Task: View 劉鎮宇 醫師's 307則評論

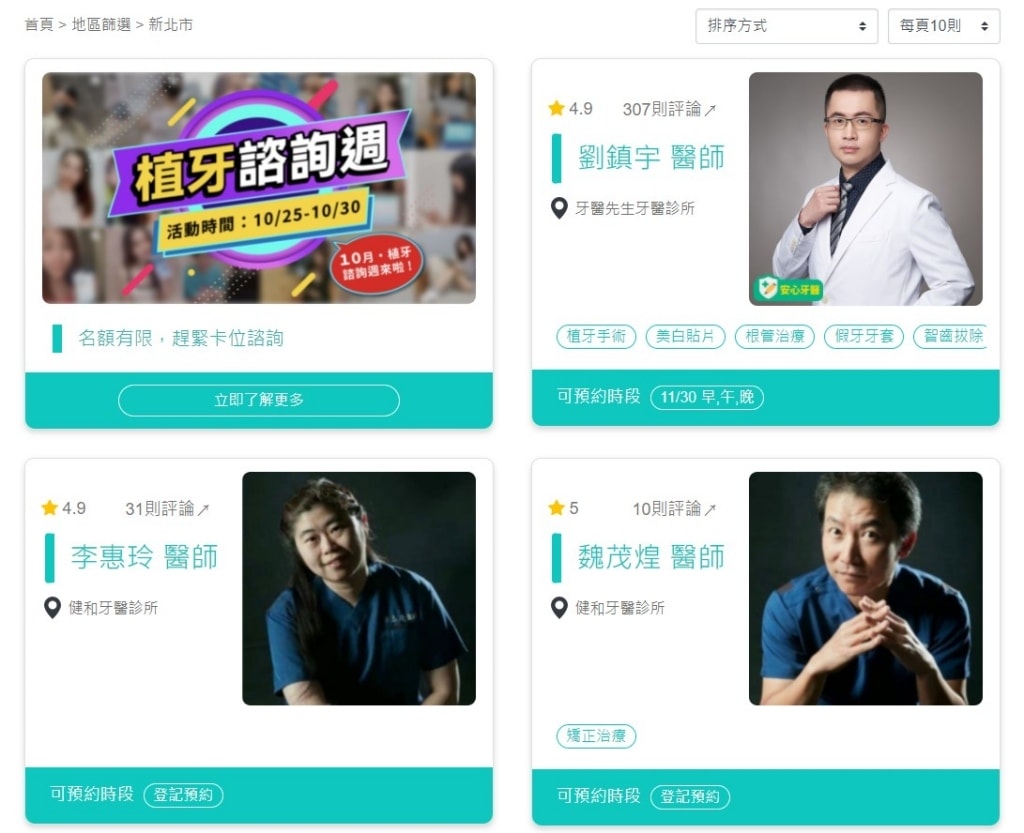Action: tap(668, 109)
